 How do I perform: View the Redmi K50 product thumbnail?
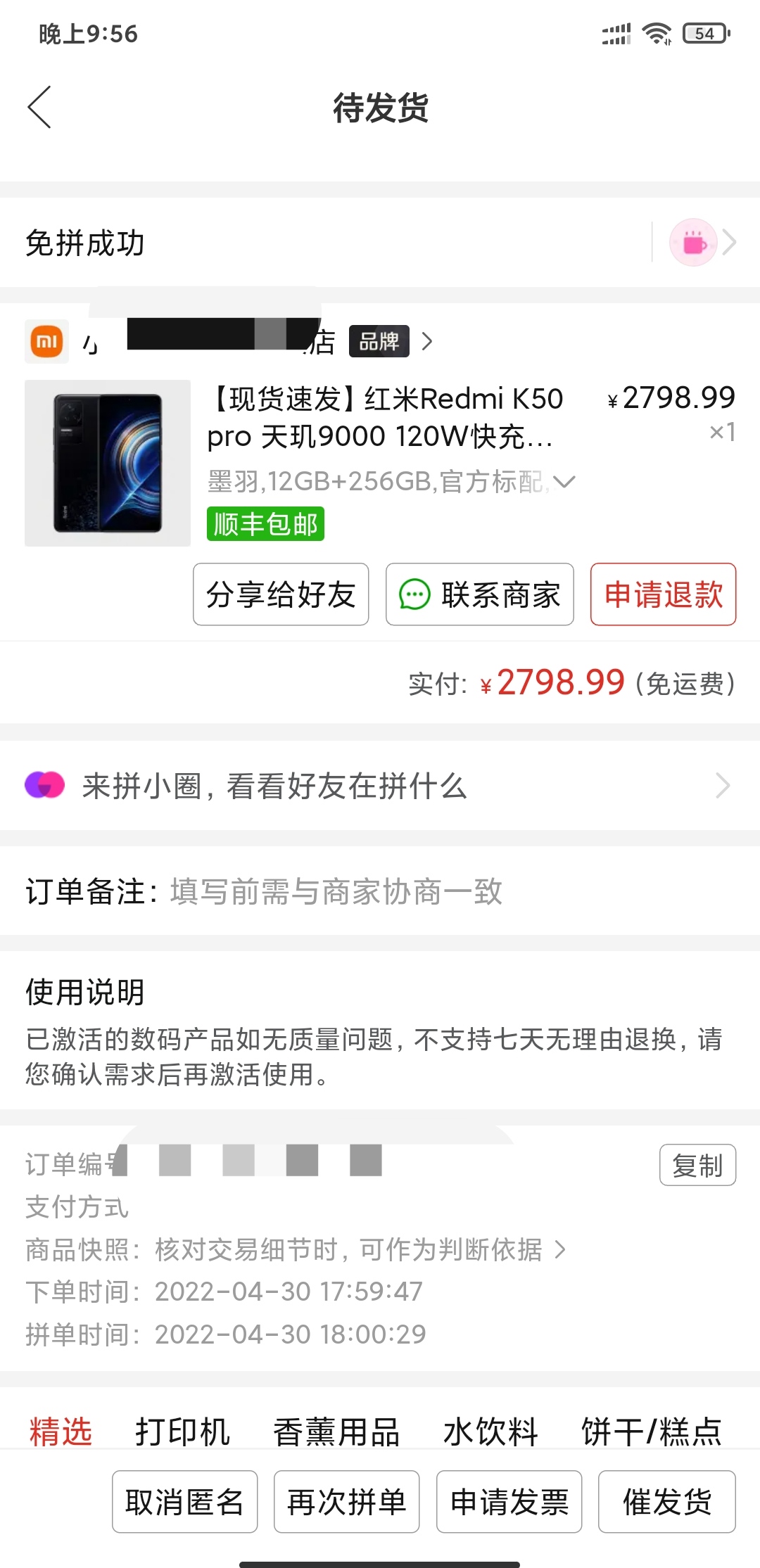pyautogui.click(x=107, y=463)
